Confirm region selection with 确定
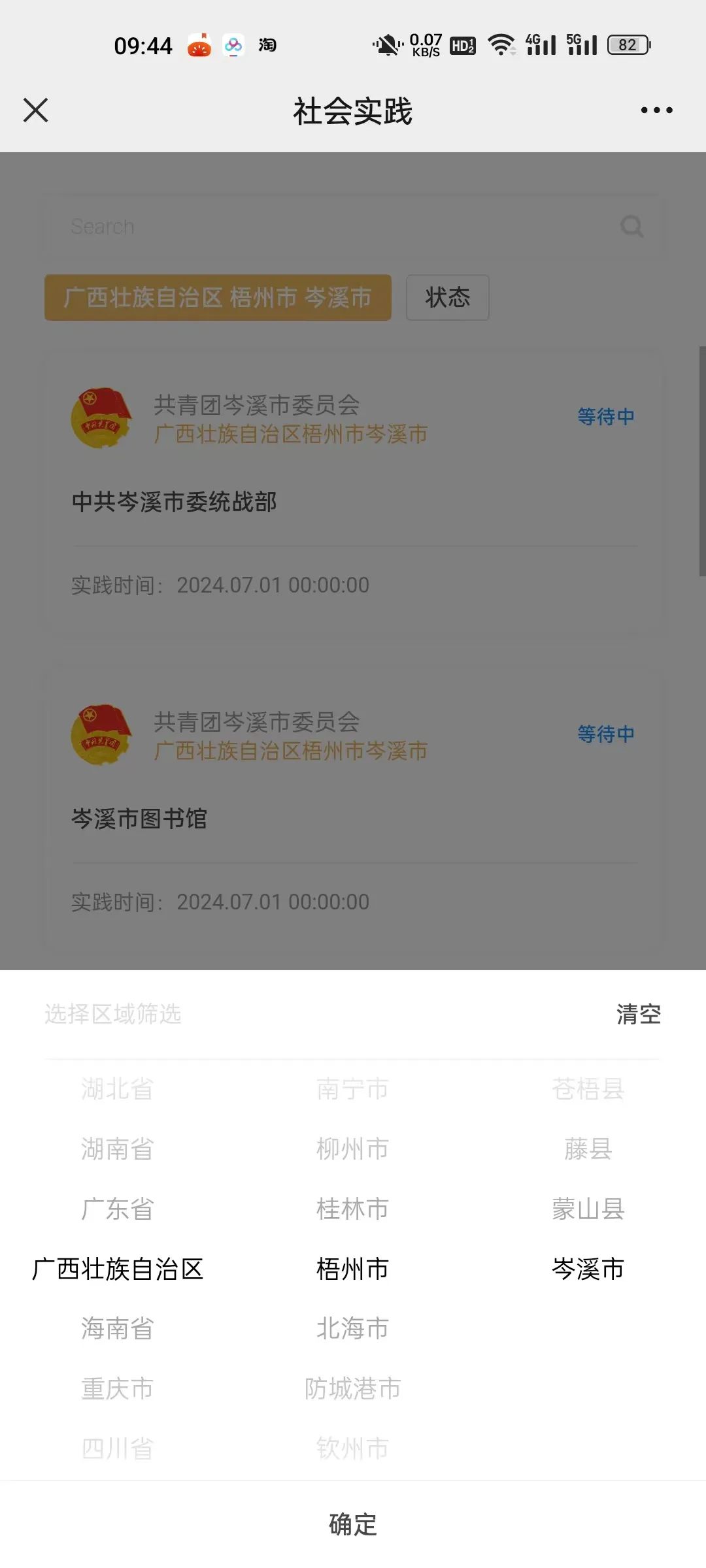 [x=353, y=1524]
